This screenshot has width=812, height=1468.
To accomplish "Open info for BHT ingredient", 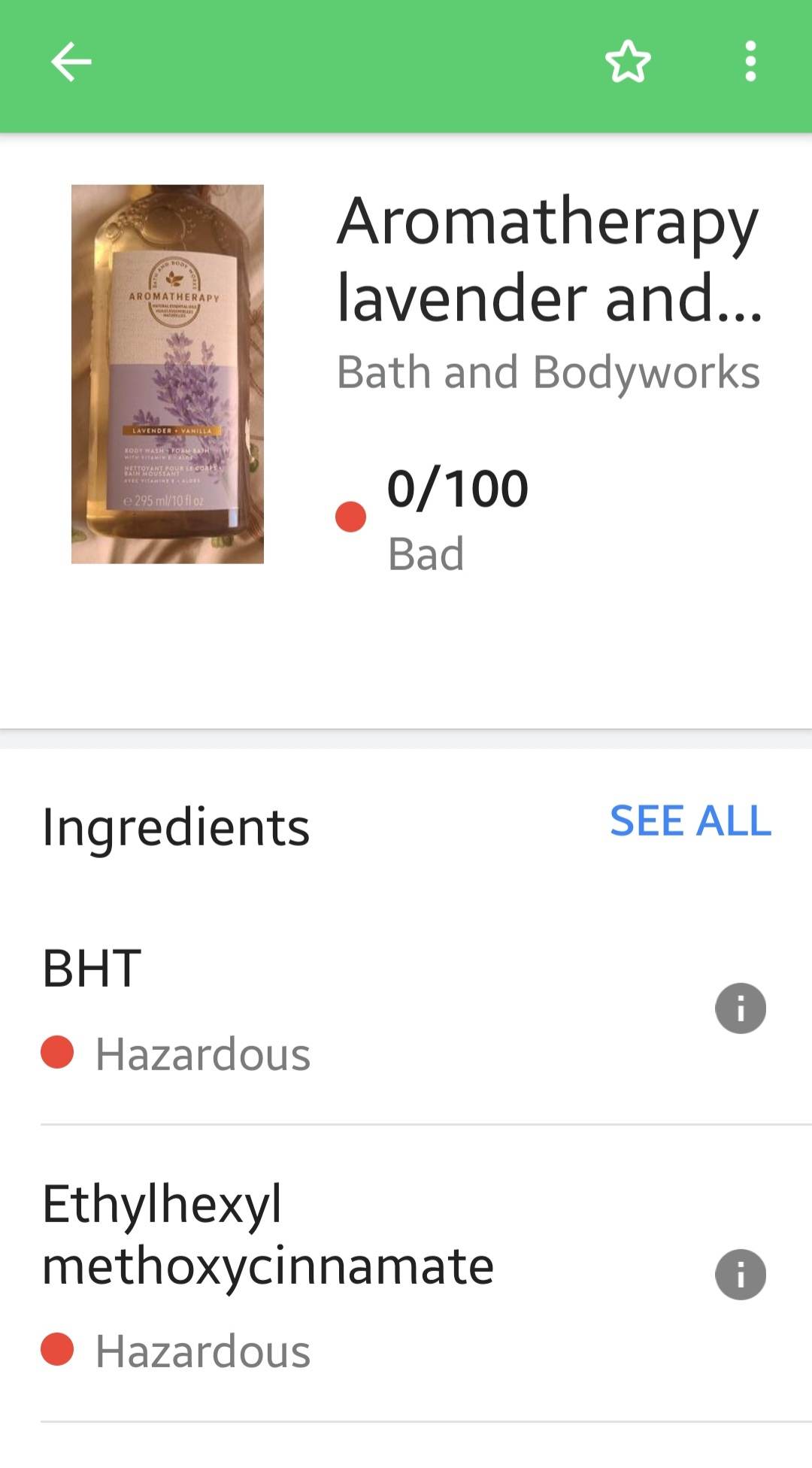I will coord(740,1008).
